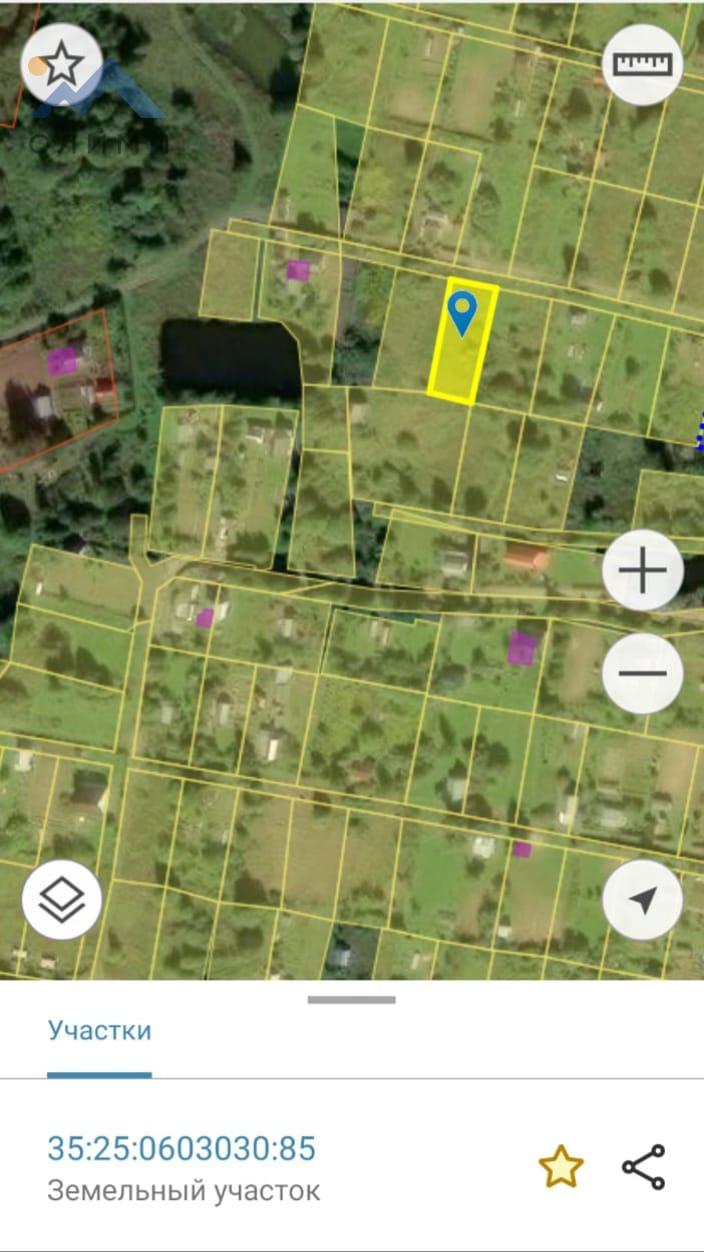
Task: Activate the ruler measurement tool
Action: tap(643, 64)
